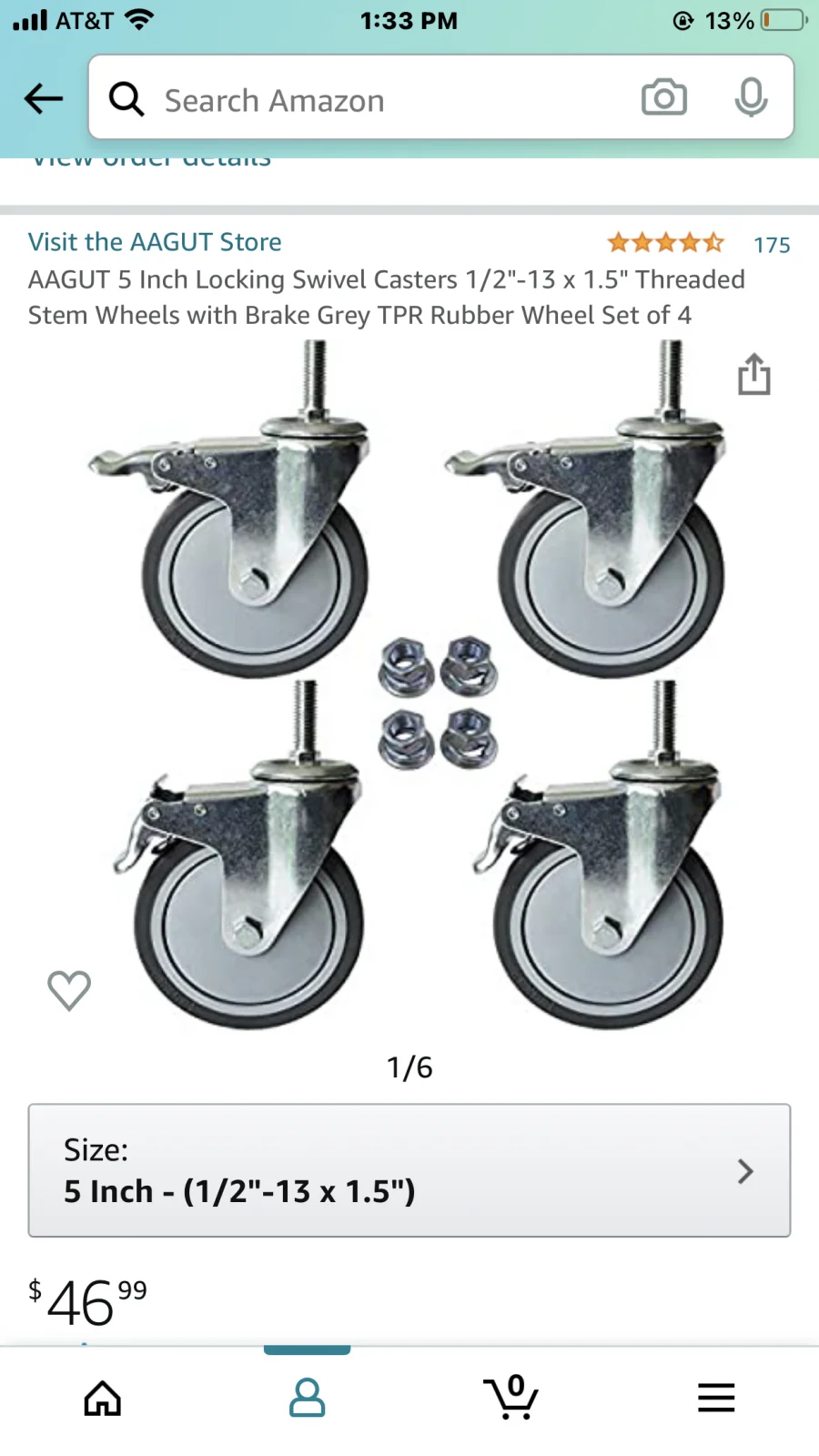Open the hamburger menu tab
Image resolution: width=819 pixels, height=1456 pixels.
(x=716, y=1398)
